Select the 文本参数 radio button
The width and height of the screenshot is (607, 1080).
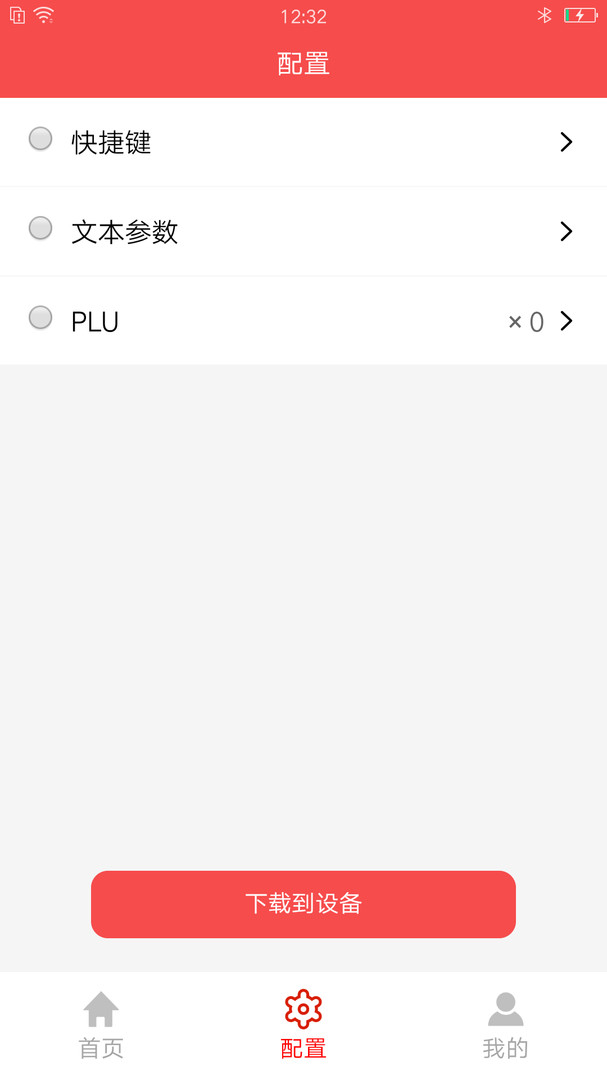click(40, 229)
